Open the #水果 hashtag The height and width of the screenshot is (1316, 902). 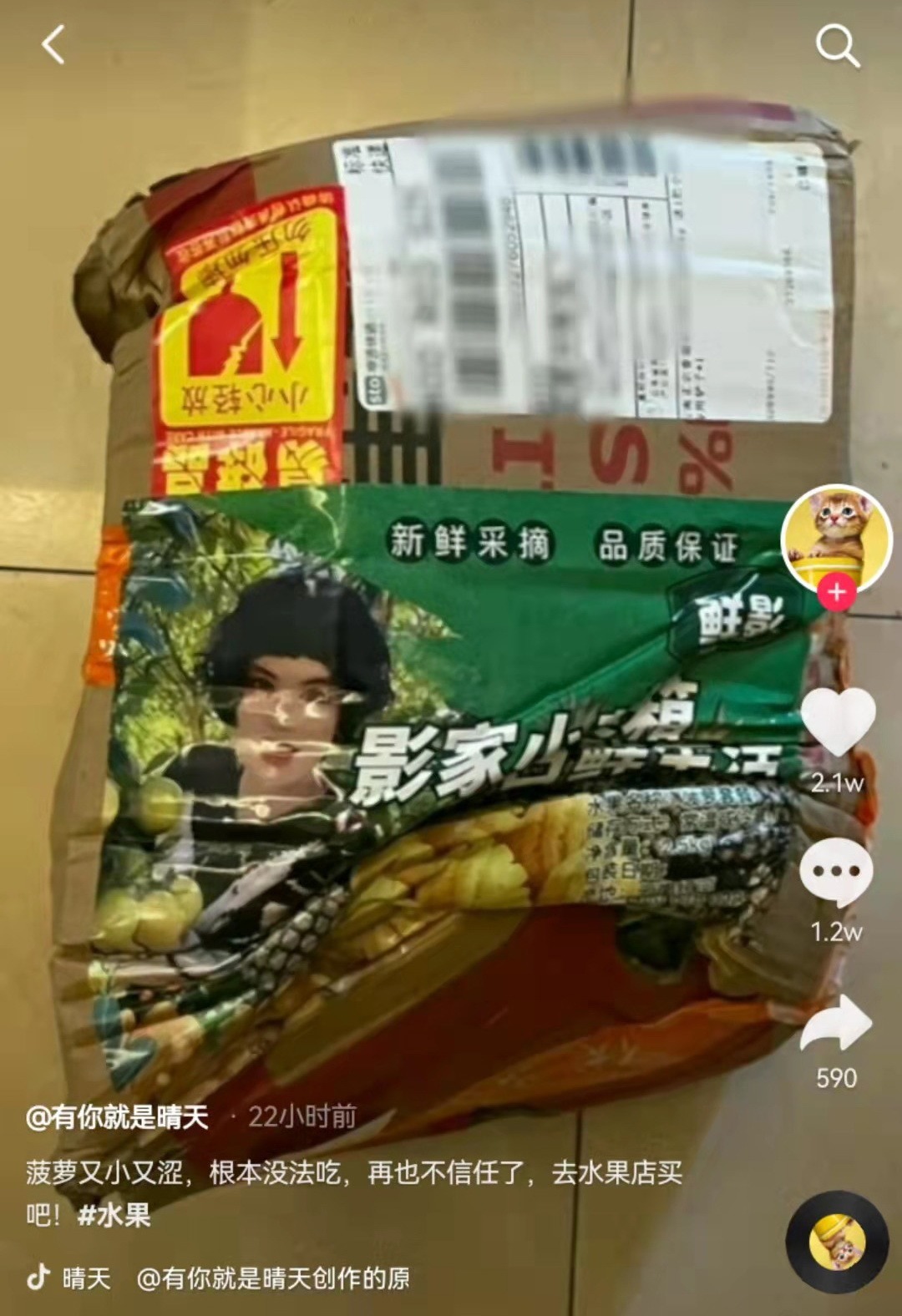114,1215
